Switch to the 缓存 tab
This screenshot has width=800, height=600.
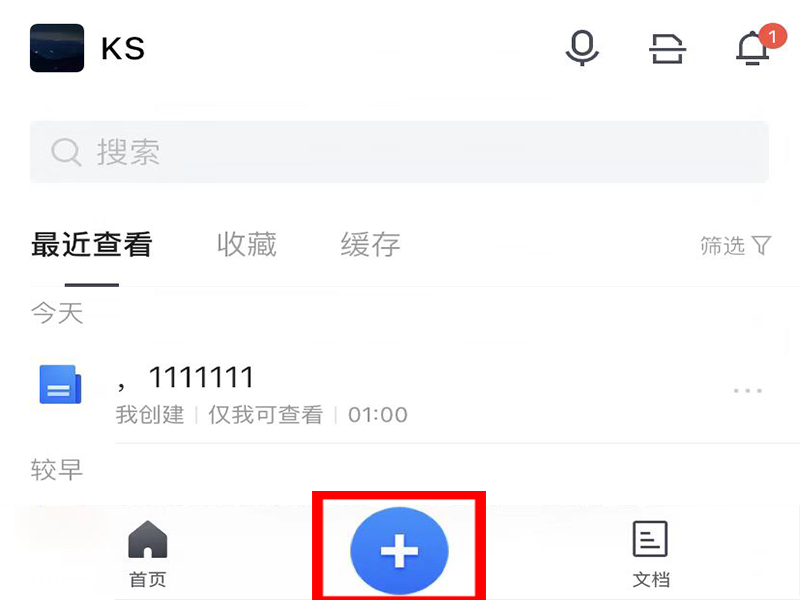click(370, 244)
